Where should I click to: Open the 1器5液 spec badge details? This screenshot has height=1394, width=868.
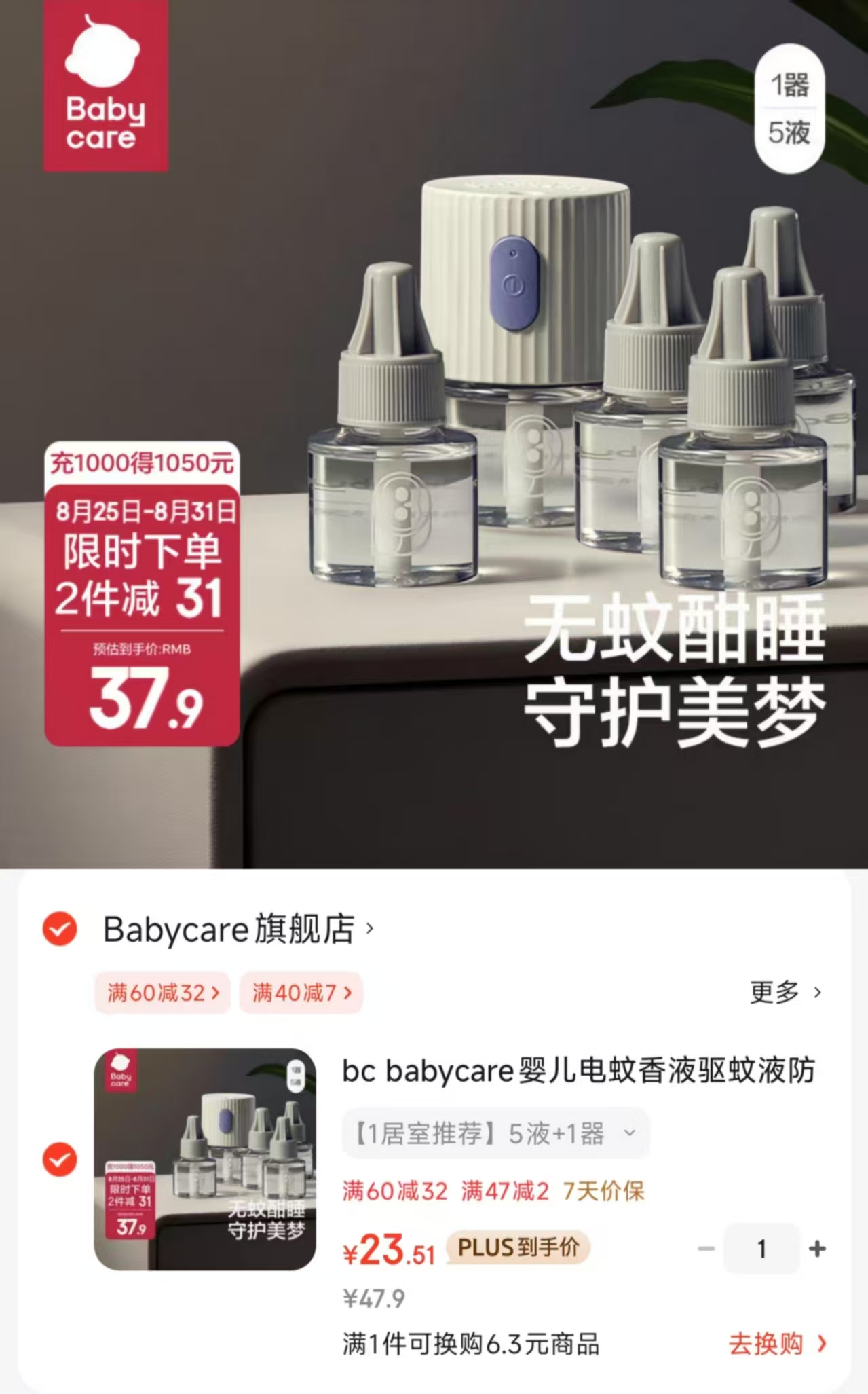click(x=789, y=107)
